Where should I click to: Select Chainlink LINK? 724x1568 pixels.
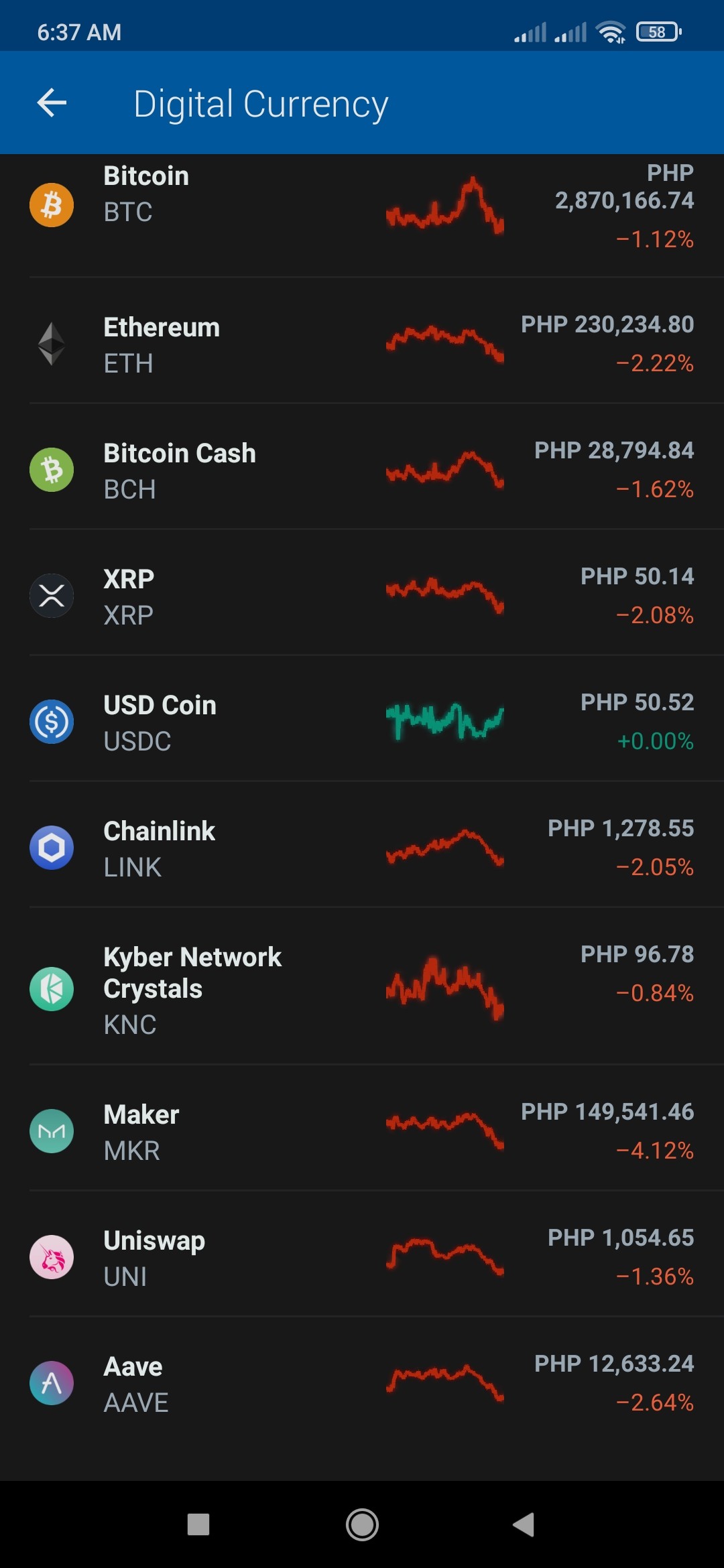click(x=362, y=845)
